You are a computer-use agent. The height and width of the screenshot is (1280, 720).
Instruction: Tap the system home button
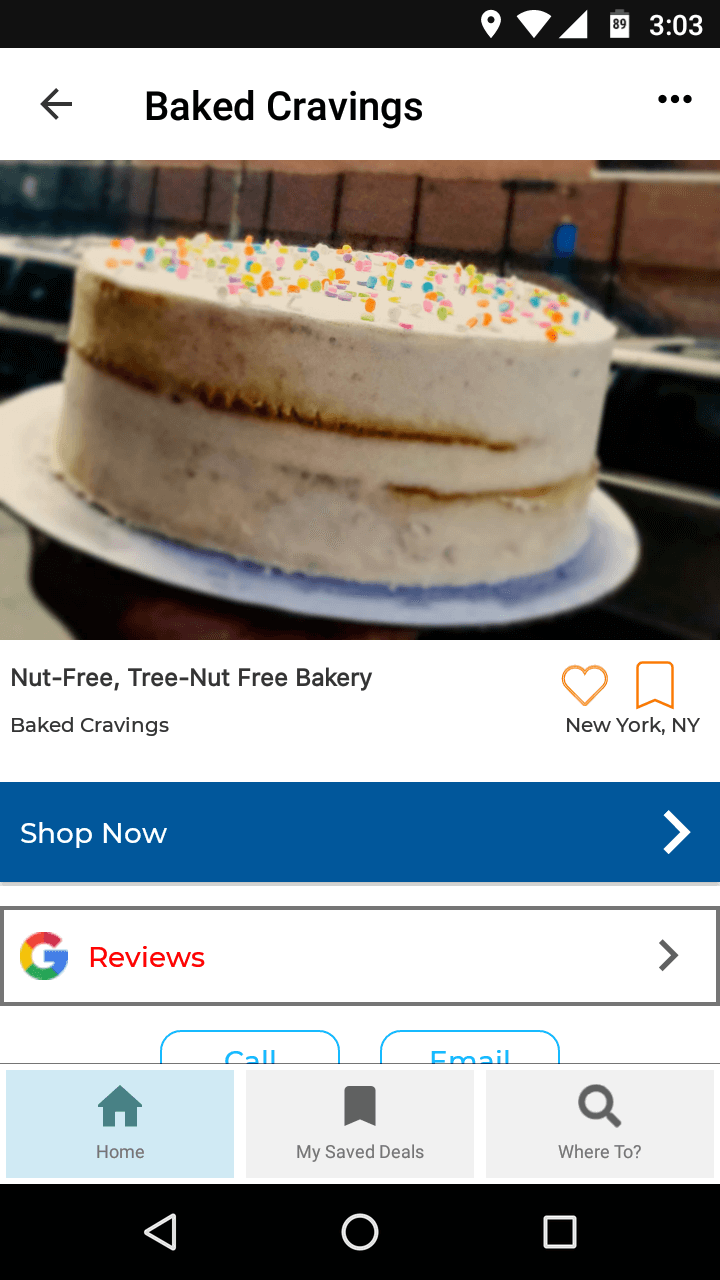360,1232
